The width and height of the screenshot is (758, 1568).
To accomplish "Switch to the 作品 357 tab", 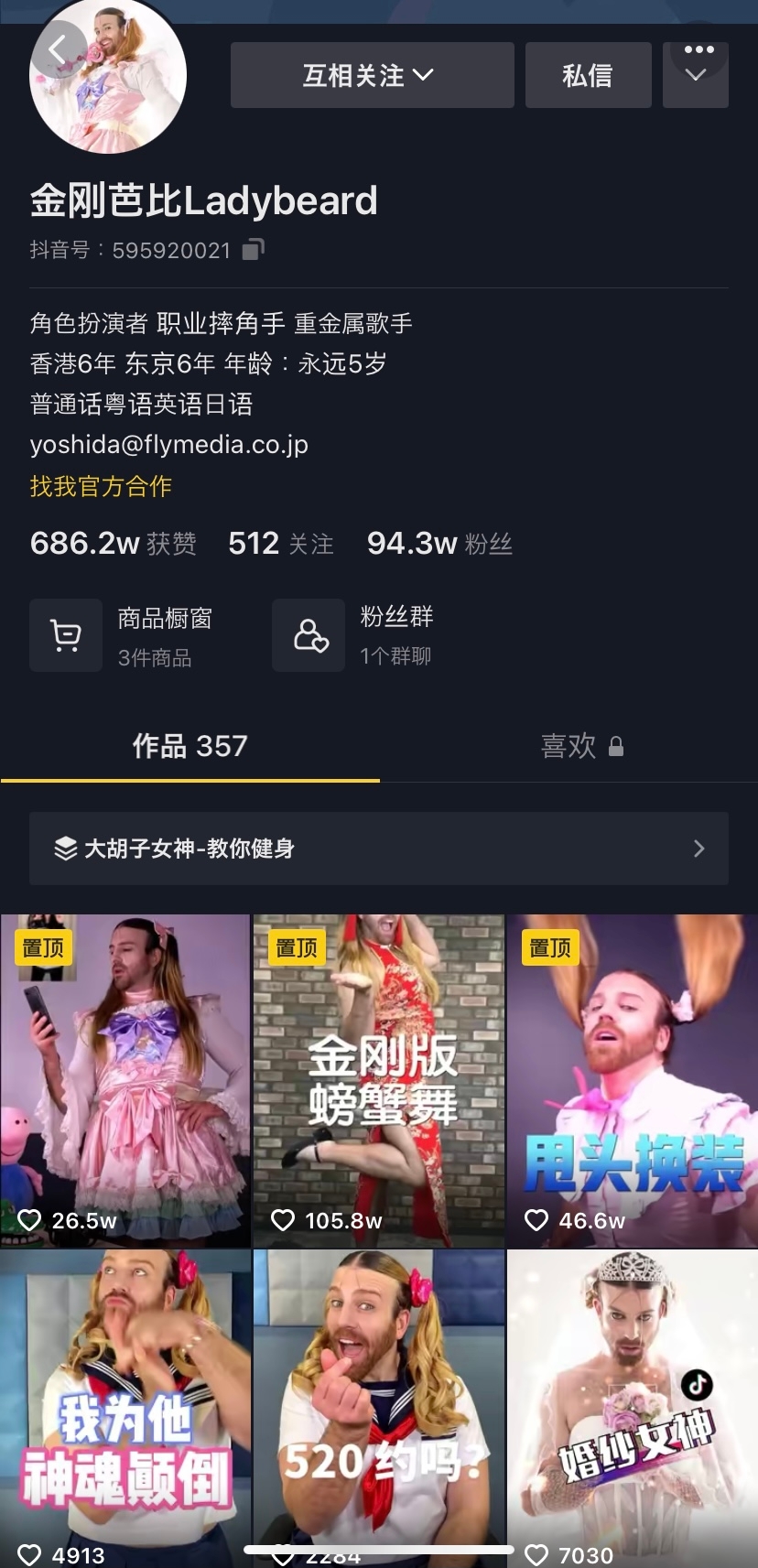I will point(189,746).
